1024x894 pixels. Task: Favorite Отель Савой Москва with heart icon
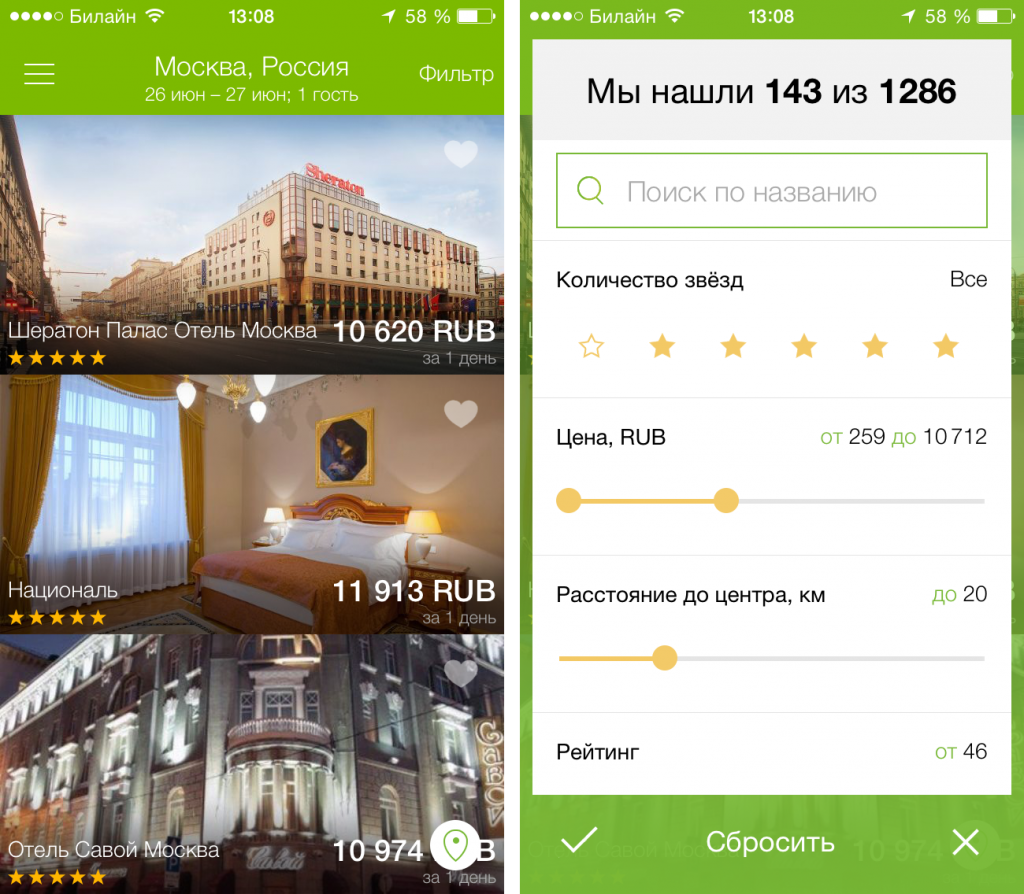[461, 673]
